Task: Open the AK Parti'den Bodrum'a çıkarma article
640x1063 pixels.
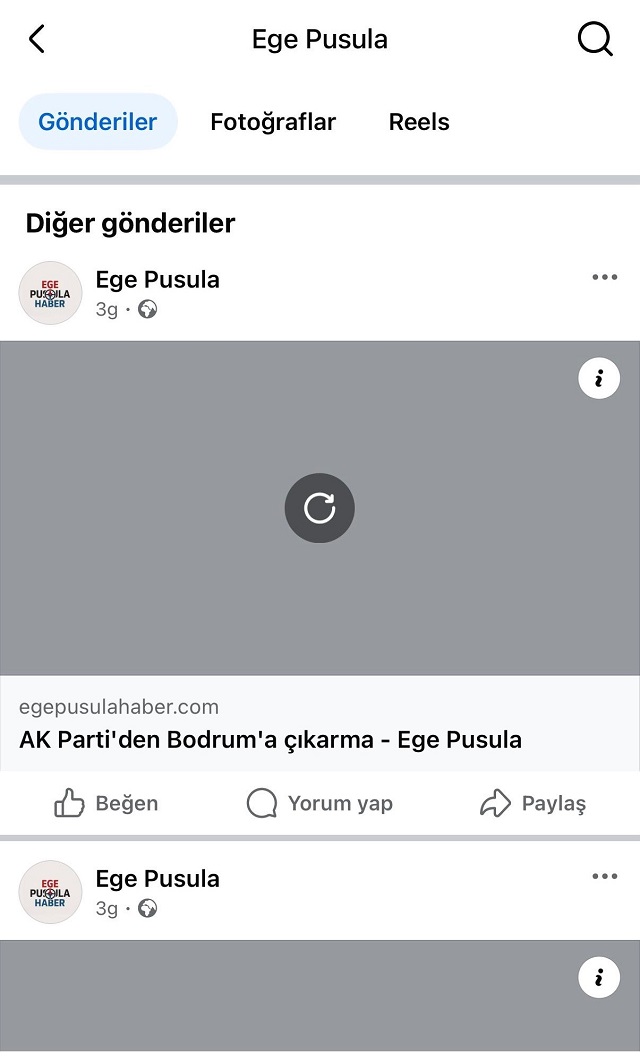Action: [x=270, y=740]
